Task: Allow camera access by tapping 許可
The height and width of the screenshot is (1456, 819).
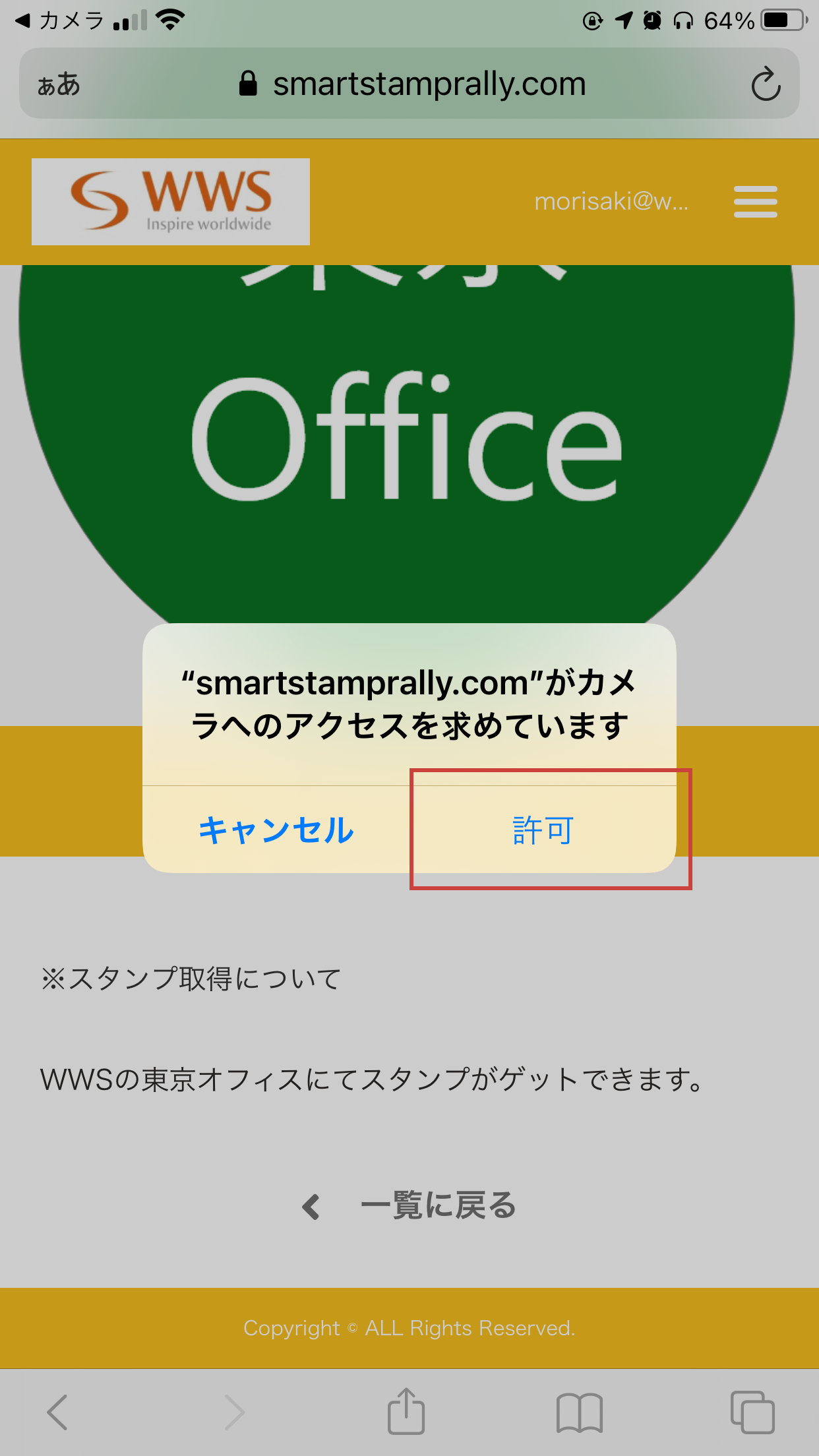Action: 542,831
